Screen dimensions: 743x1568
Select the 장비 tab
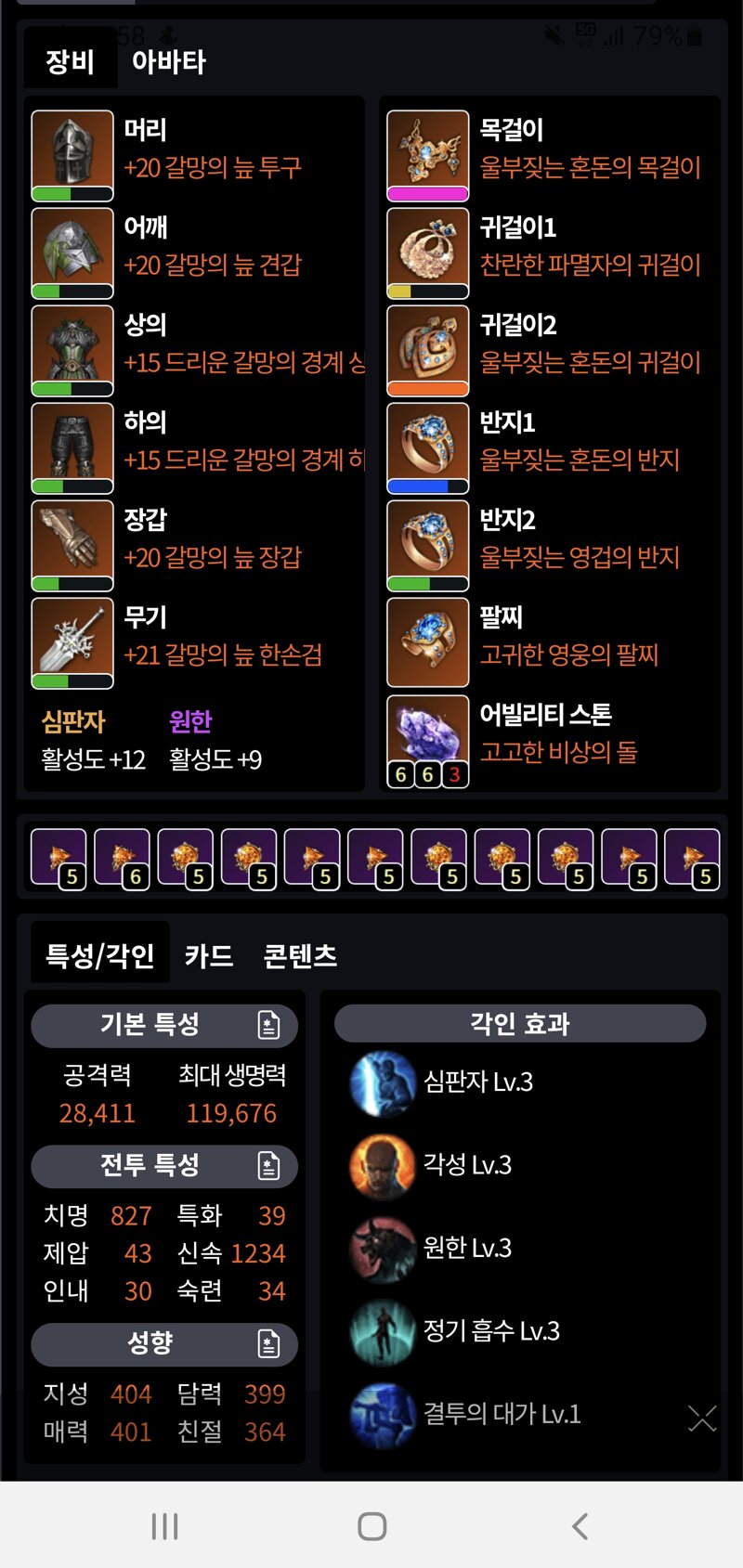(x=70, y=62)
